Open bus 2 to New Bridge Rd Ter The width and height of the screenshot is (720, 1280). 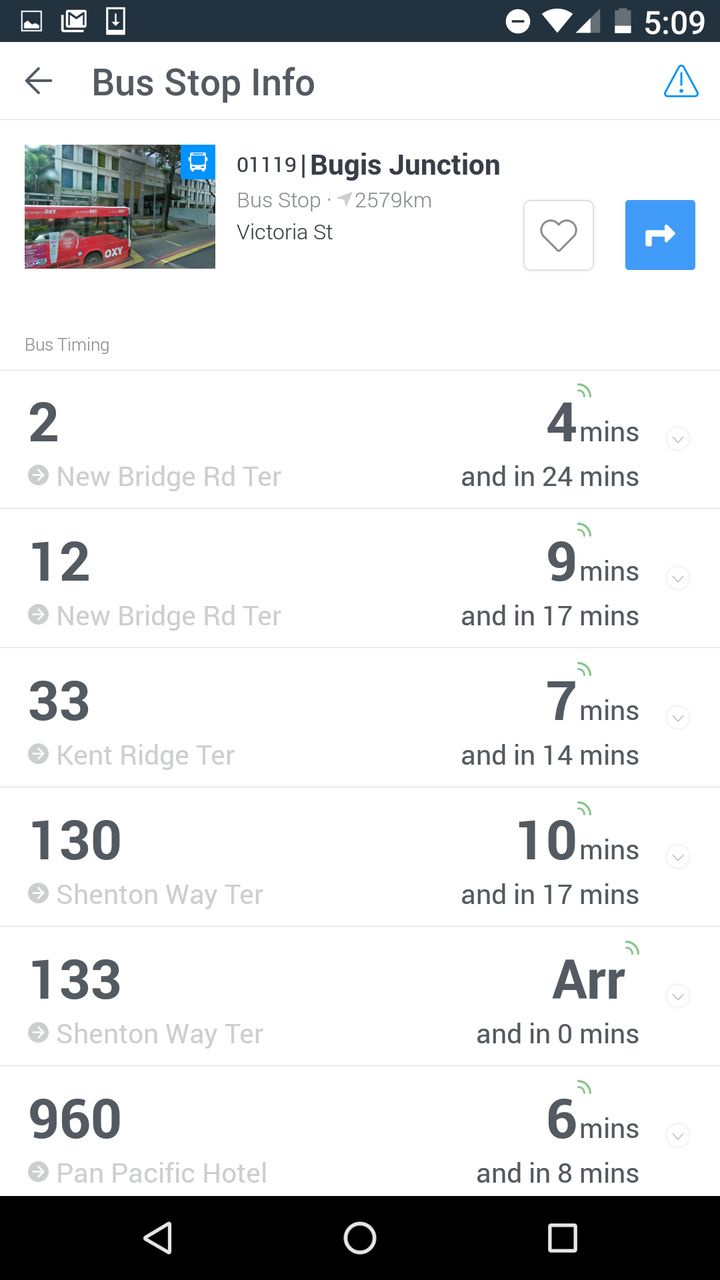coord(155,441)
